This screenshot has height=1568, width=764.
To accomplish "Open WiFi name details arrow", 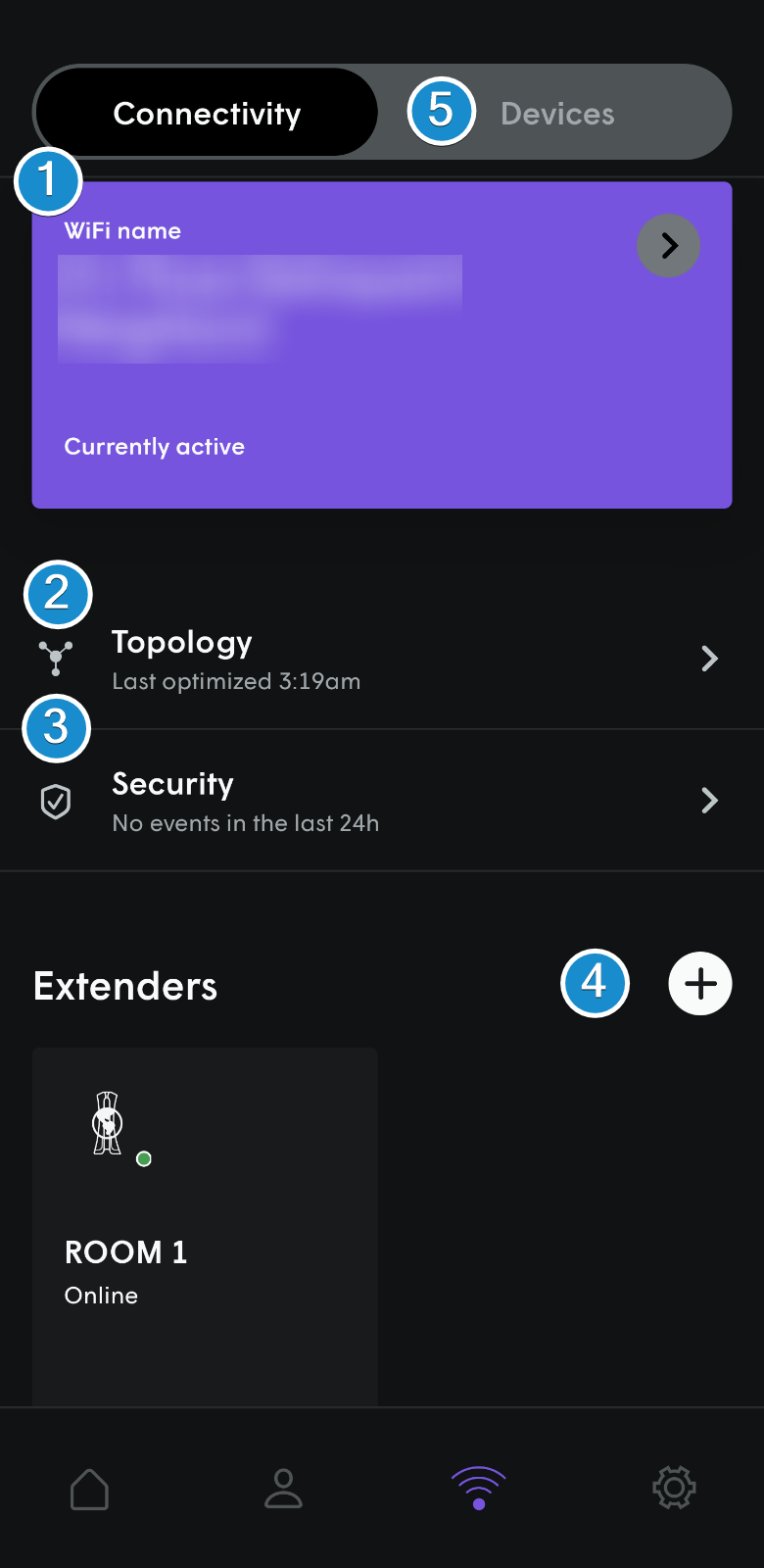I will 669,245.
